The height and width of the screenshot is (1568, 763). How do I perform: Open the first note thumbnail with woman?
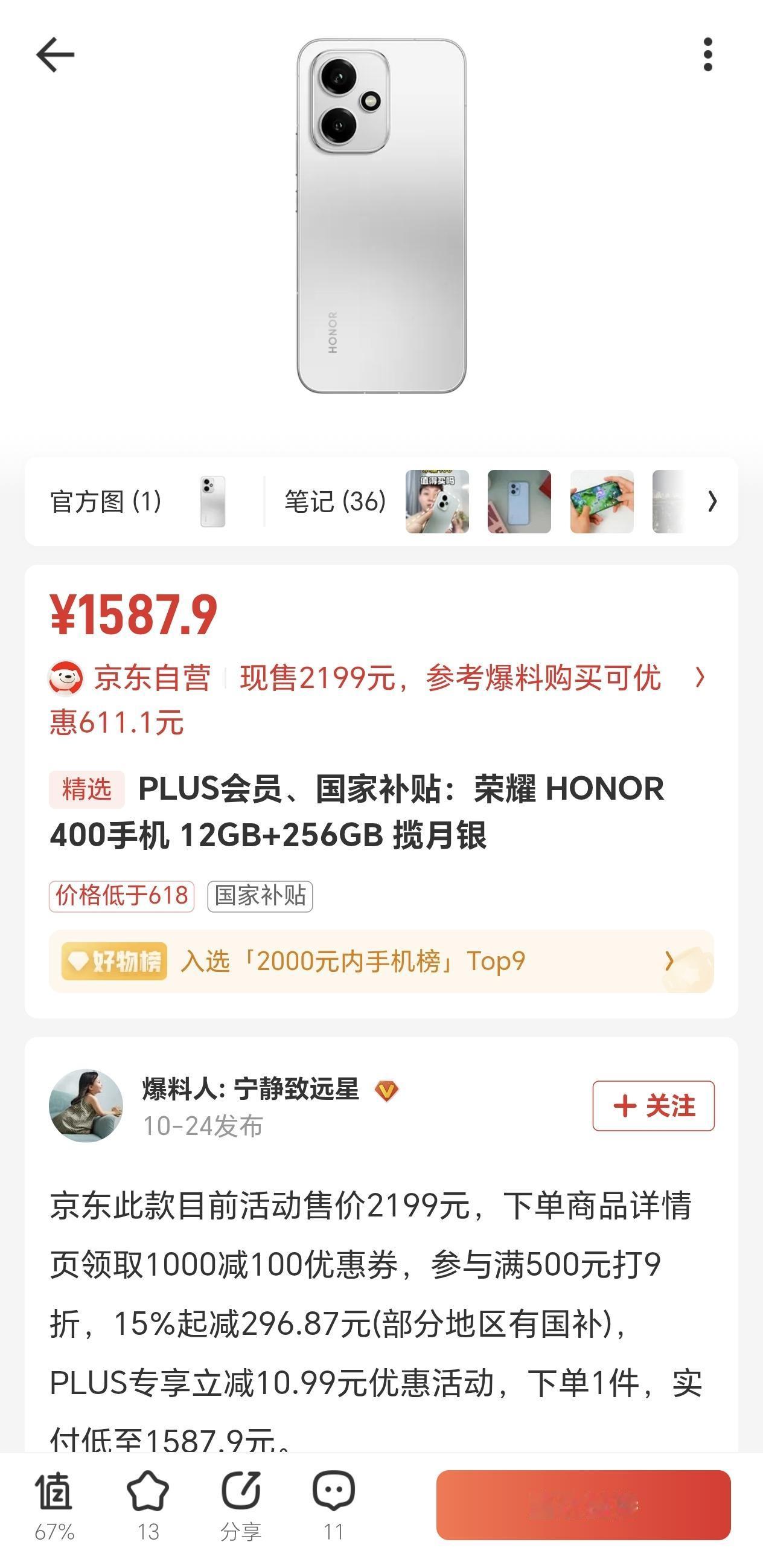pyautogui.click(x=437, y=501)
